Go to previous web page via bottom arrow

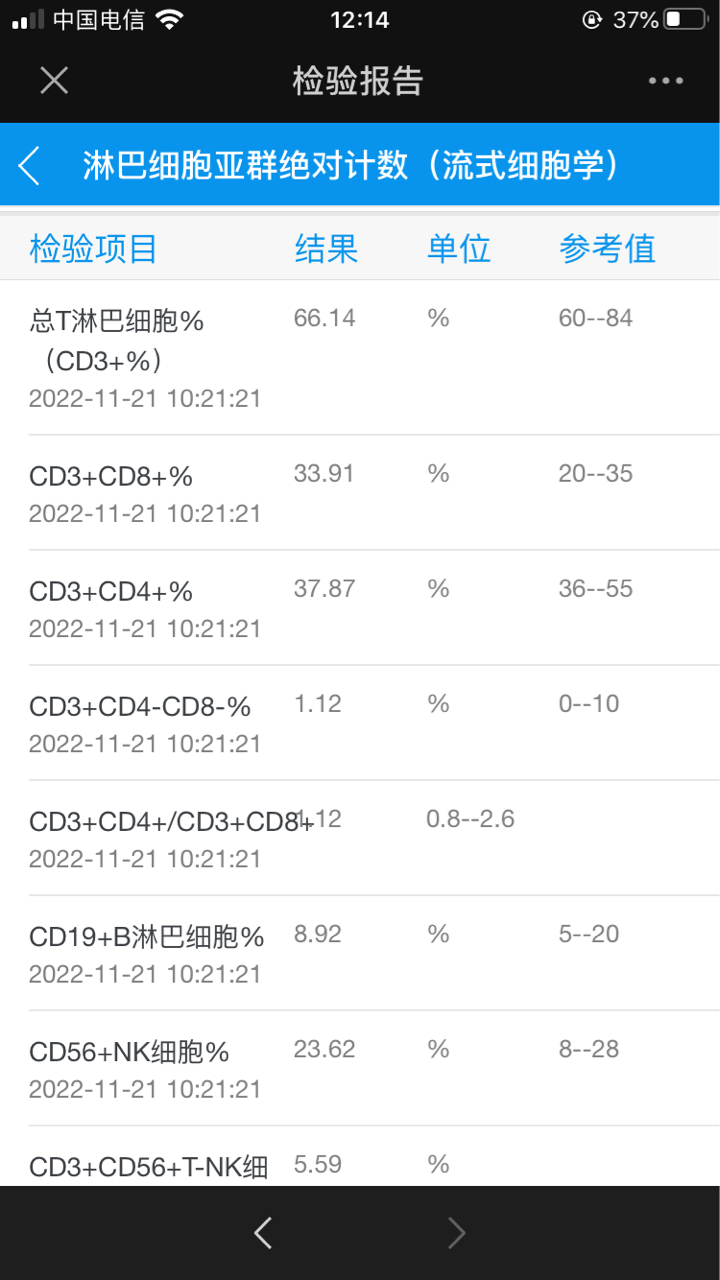[x=263, y=1233]
